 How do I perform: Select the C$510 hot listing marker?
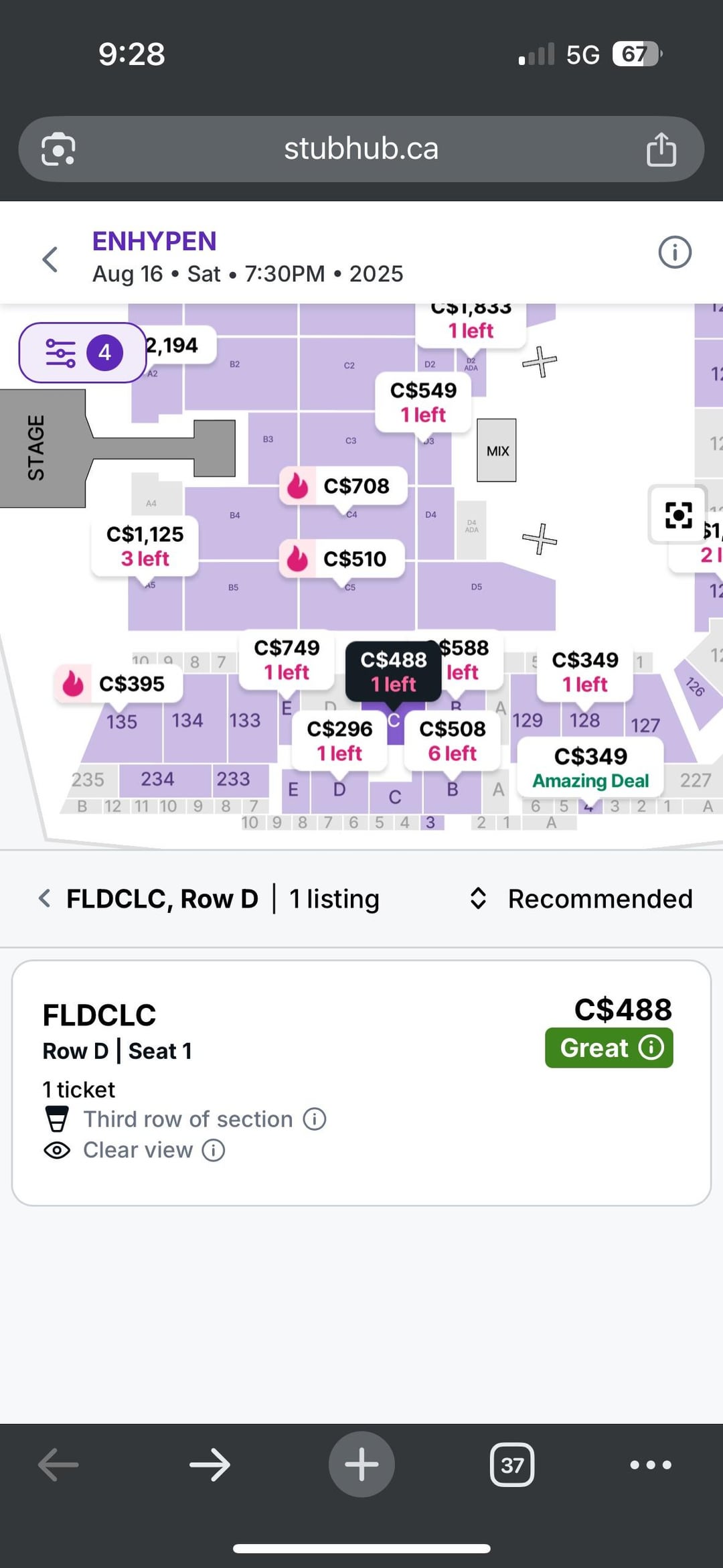point(341,559)
